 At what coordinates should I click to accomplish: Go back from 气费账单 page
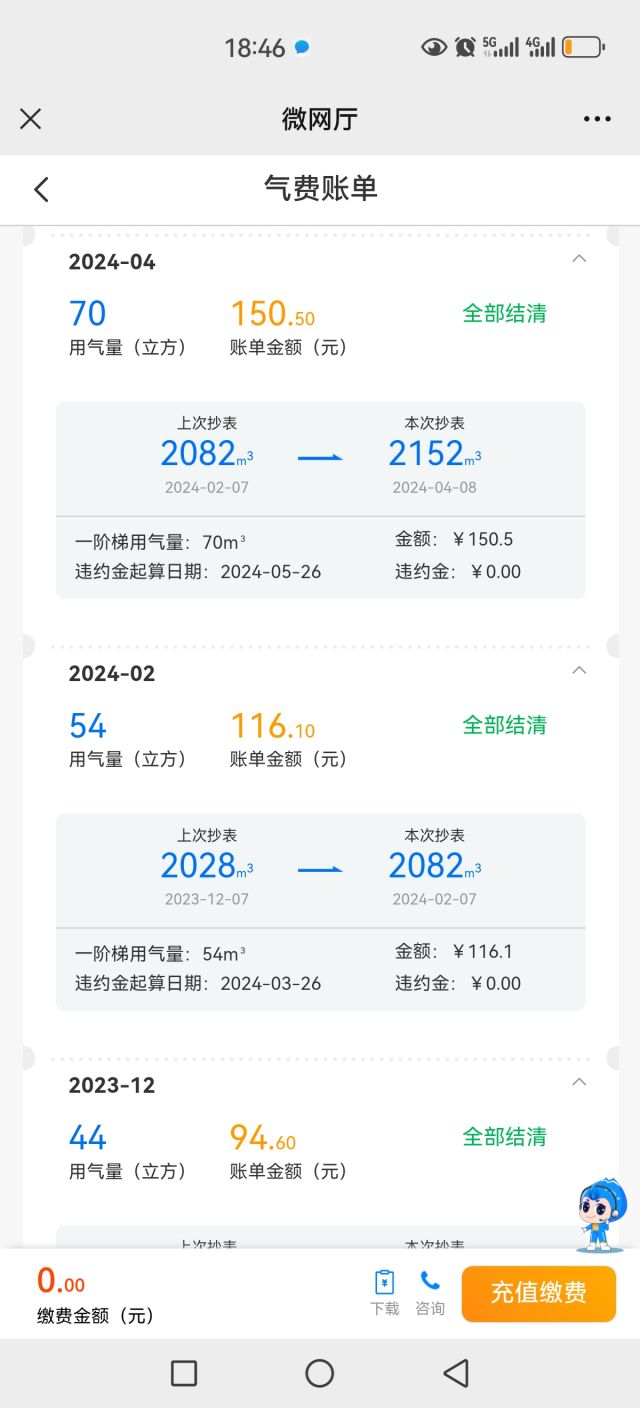(41, 189)
